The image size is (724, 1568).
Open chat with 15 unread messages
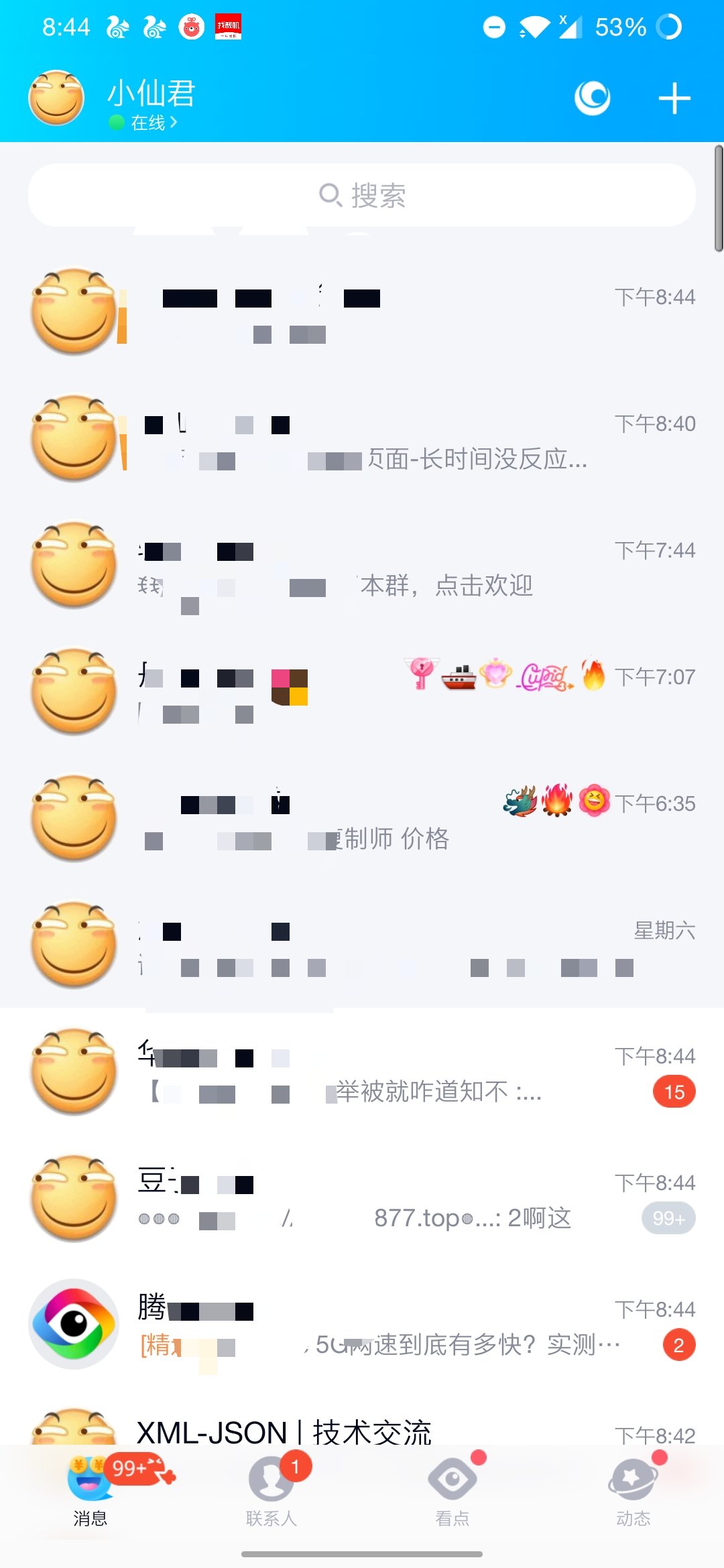[x=362, y=1072]
